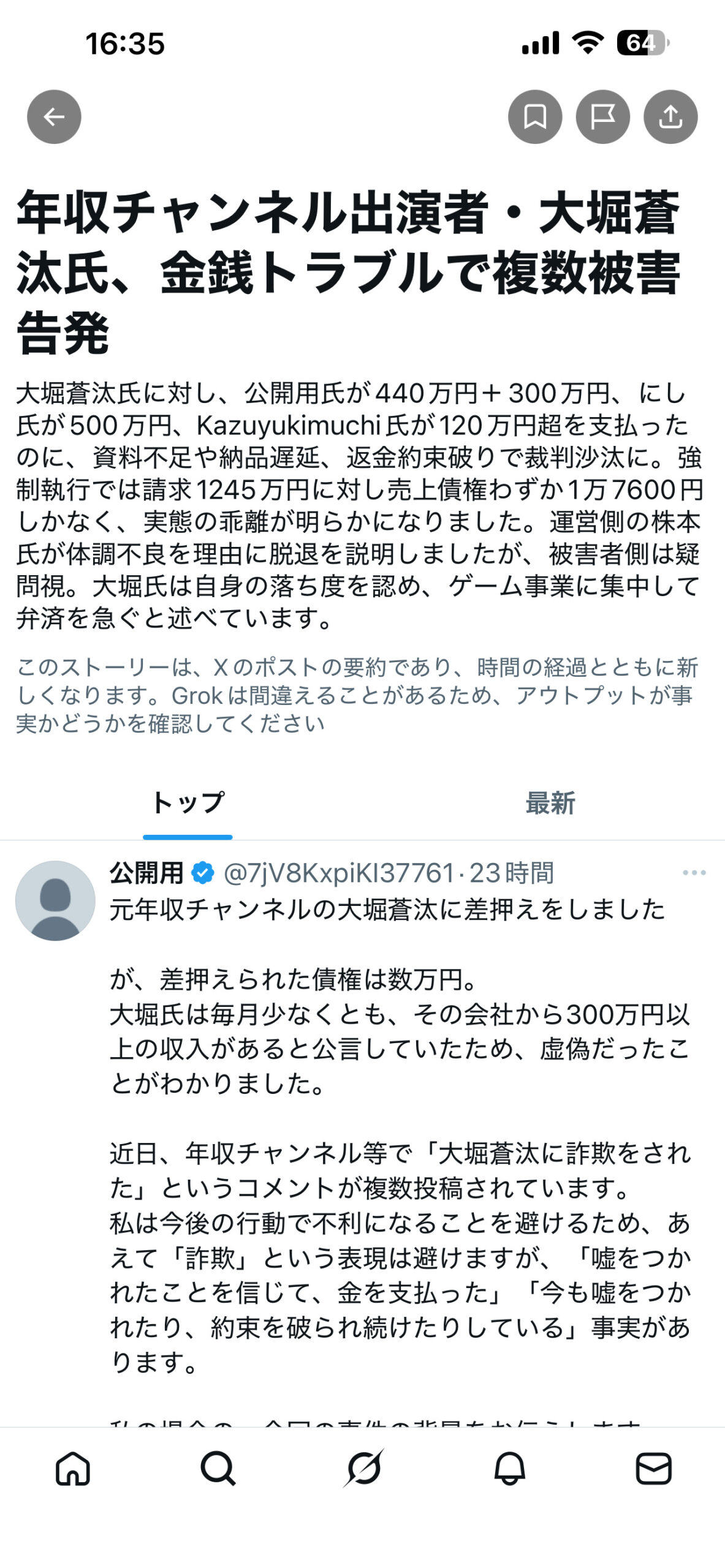725x1568 pixels.
Task: Open the Search tab
Action: click(x=218, y=1469)
